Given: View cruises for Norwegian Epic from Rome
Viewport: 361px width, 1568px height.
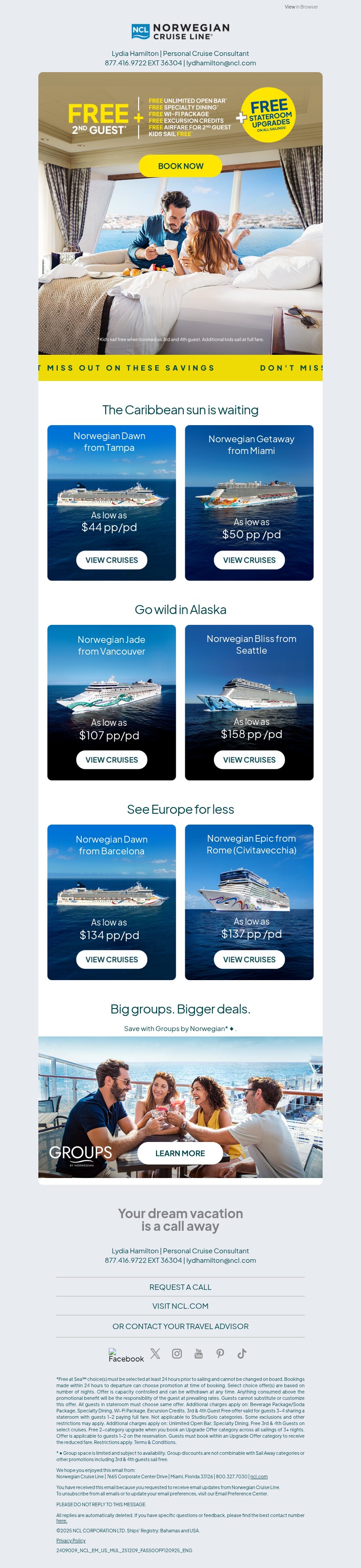Looking at the screenshot, I should pyautogui.click(x=249, y=959).
